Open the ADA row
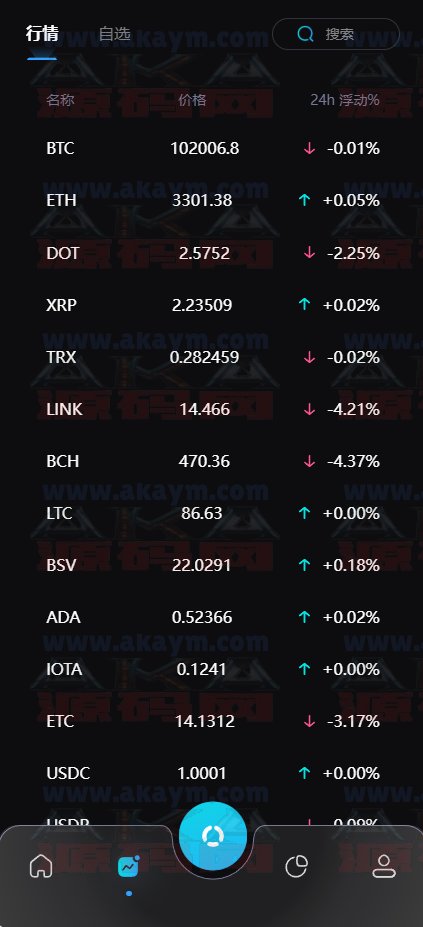The height and width of the screenshot is (927, 423). pos(212,617)
